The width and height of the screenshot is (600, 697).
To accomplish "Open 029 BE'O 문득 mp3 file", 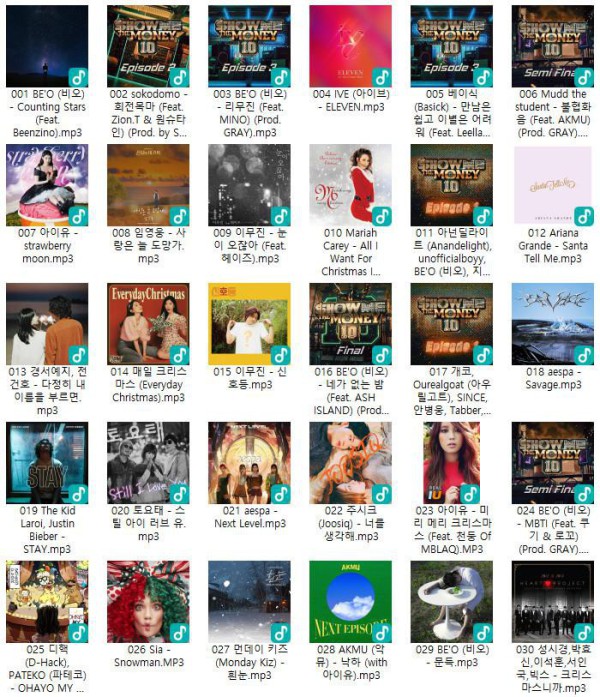I will tap(451, 601).
